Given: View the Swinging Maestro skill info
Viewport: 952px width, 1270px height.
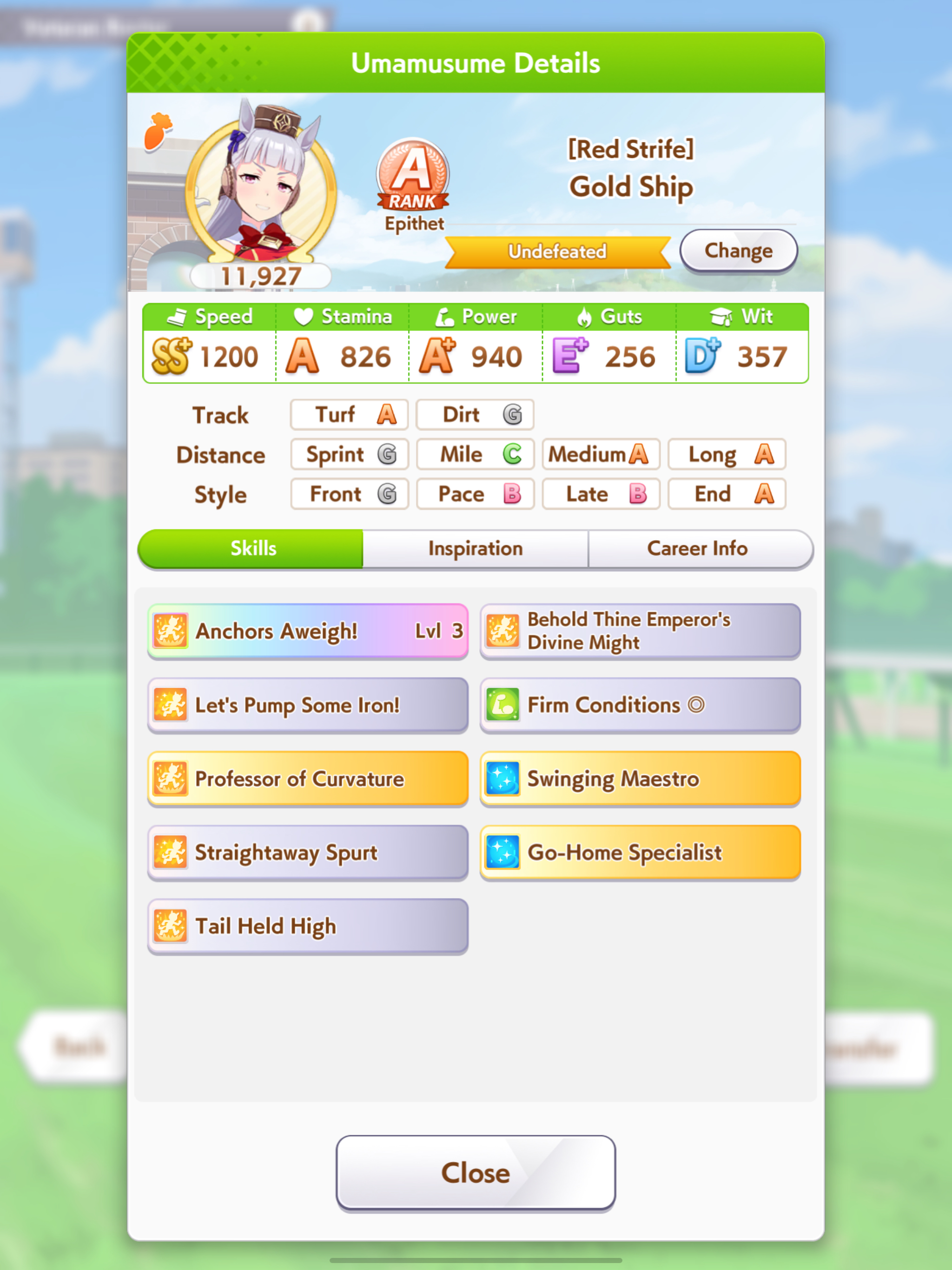Looking at the screenshot, I should (x=640, y=779).
